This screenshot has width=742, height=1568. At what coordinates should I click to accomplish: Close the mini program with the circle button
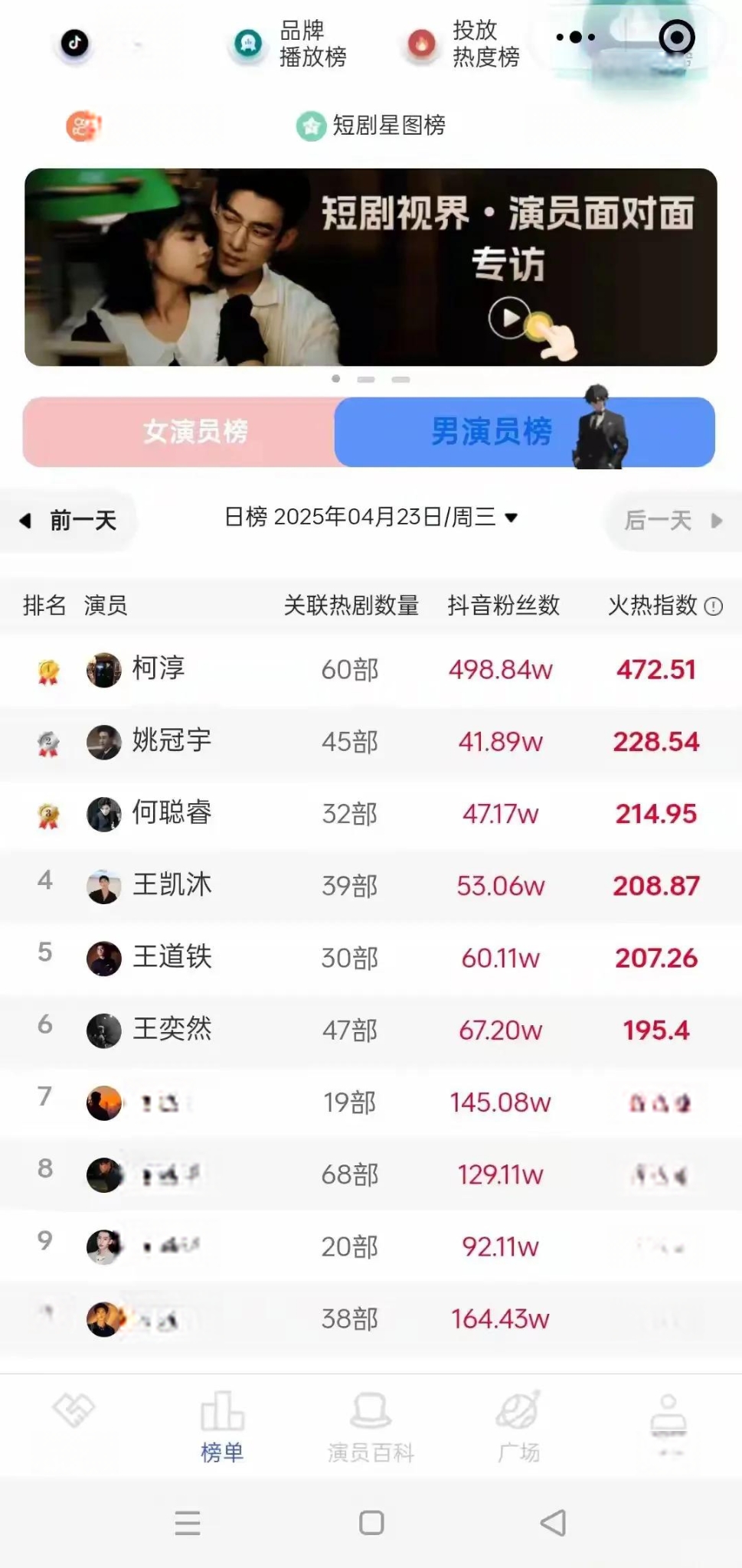point(677,38)
